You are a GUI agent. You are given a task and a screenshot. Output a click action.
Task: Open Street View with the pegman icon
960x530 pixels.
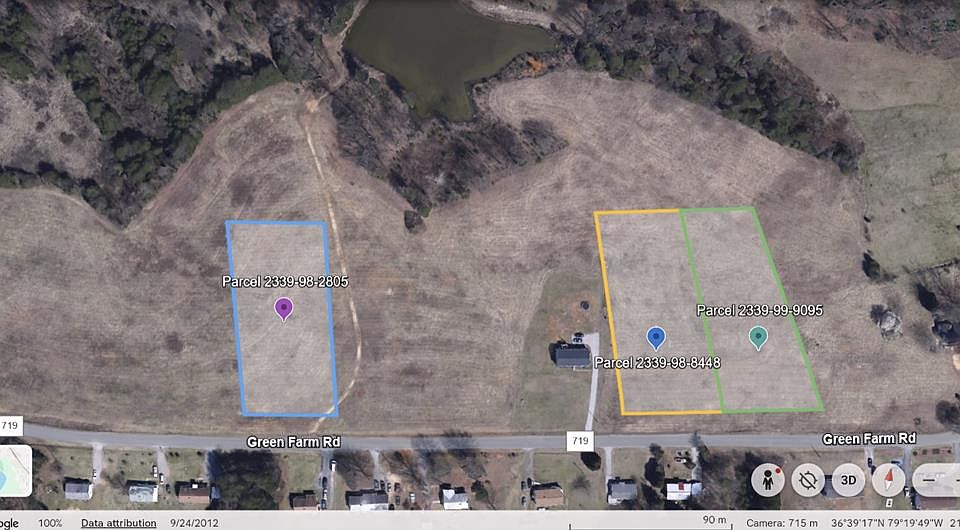[768, 480]
